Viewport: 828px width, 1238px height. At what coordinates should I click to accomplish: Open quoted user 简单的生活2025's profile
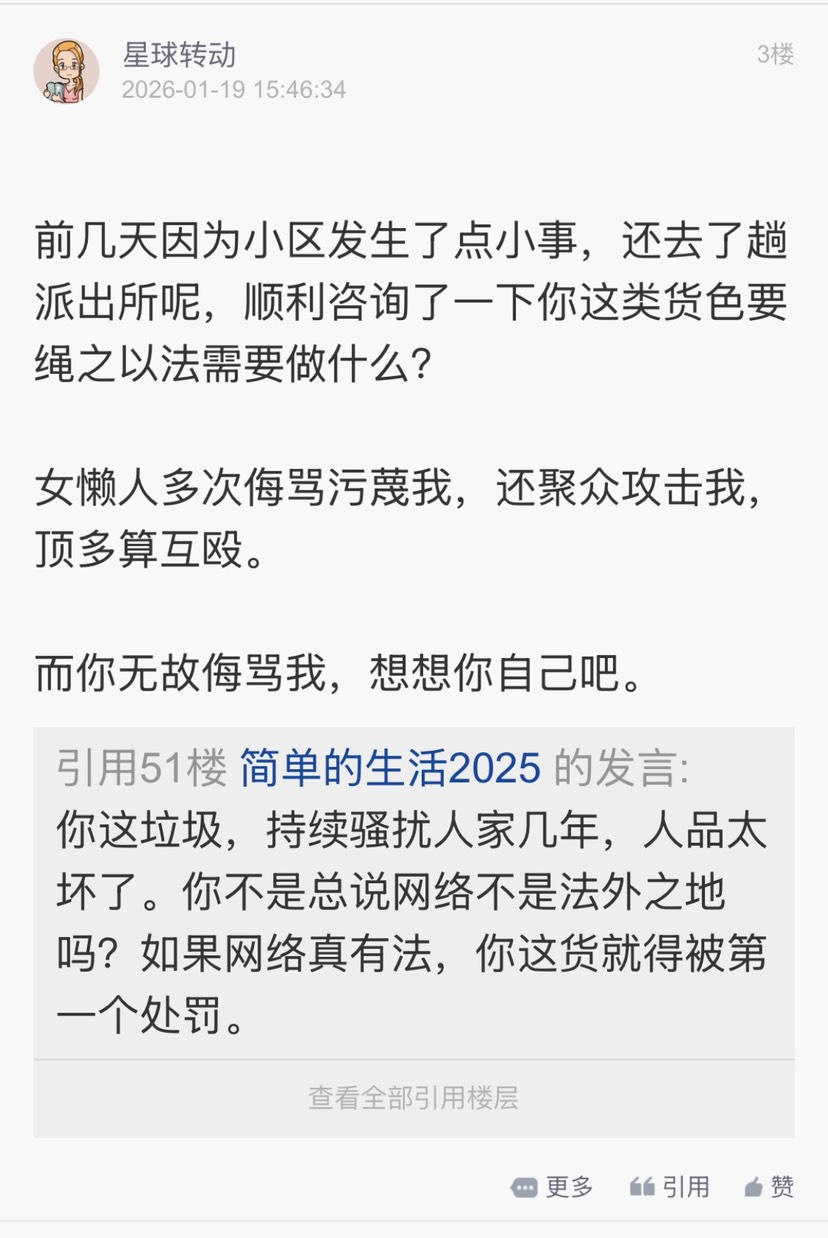pyautogui.click(x=390, y=767)
